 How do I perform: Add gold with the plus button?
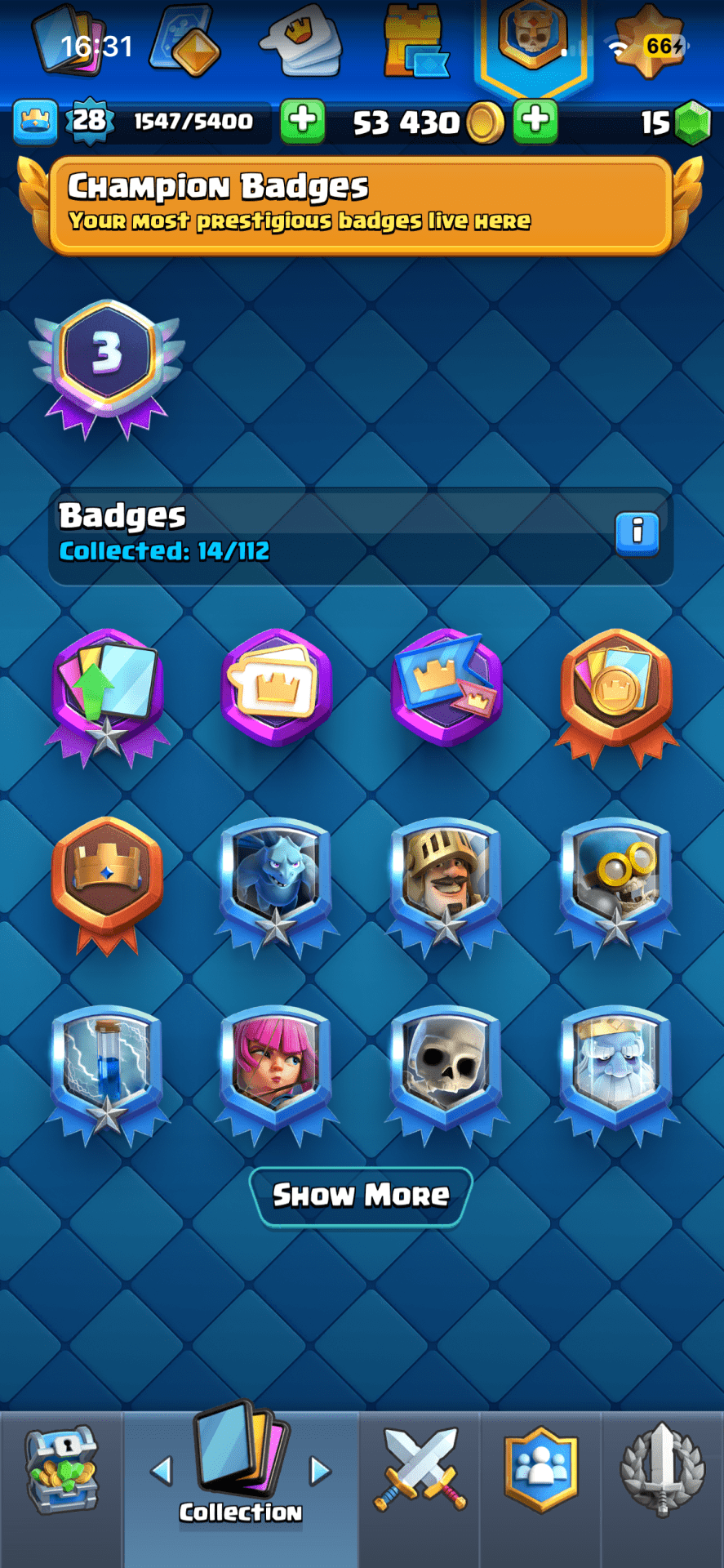point(536,121)
